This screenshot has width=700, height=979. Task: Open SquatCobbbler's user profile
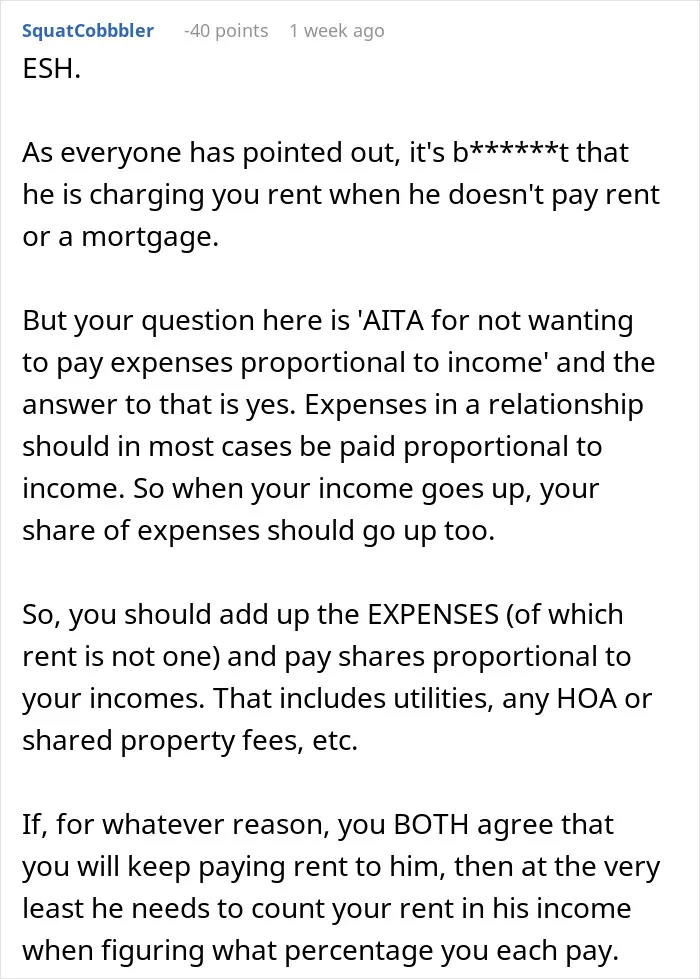pyautogui.click(x=88, y=31)
